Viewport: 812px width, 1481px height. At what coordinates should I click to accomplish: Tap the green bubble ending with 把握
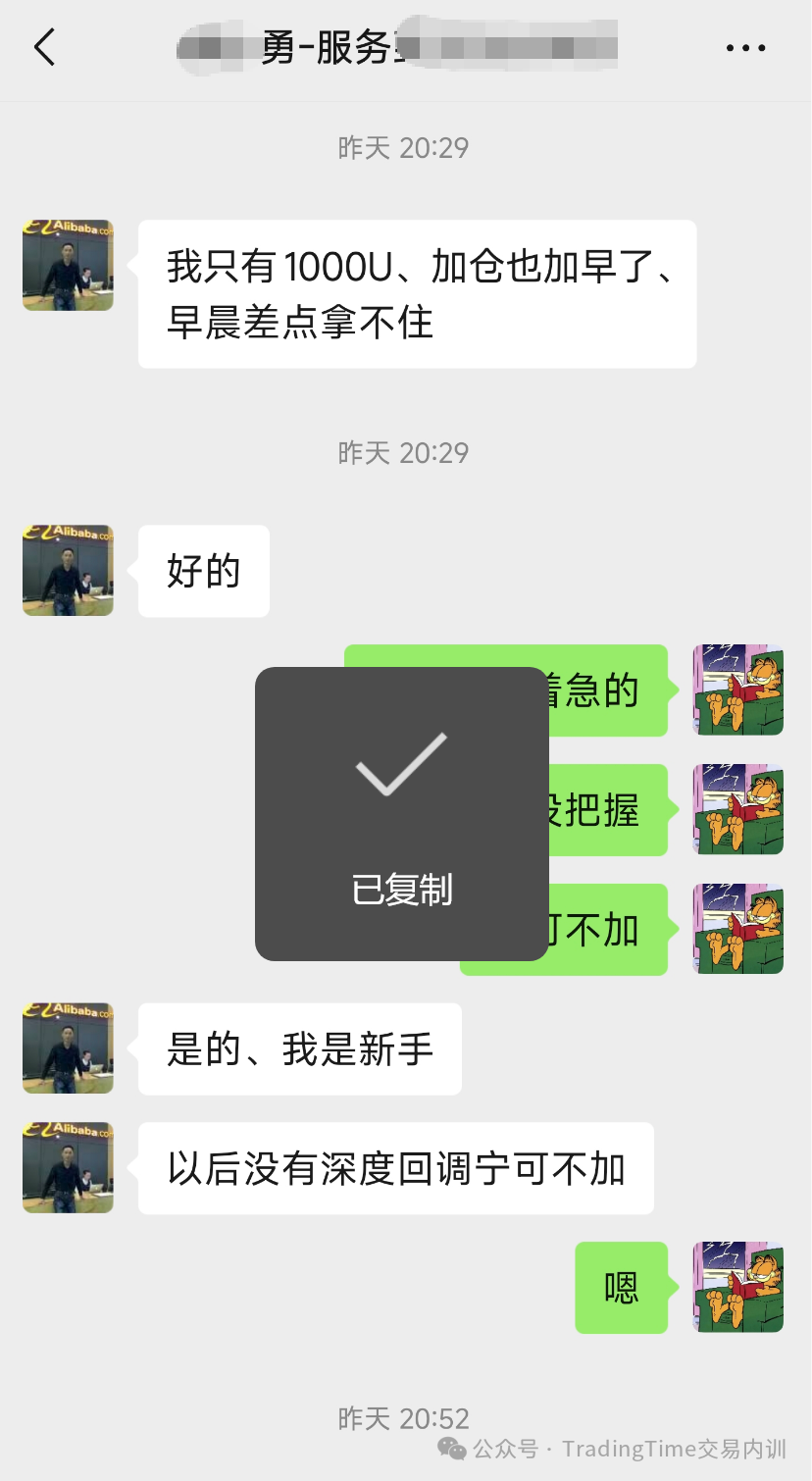[x=608, y=809]
